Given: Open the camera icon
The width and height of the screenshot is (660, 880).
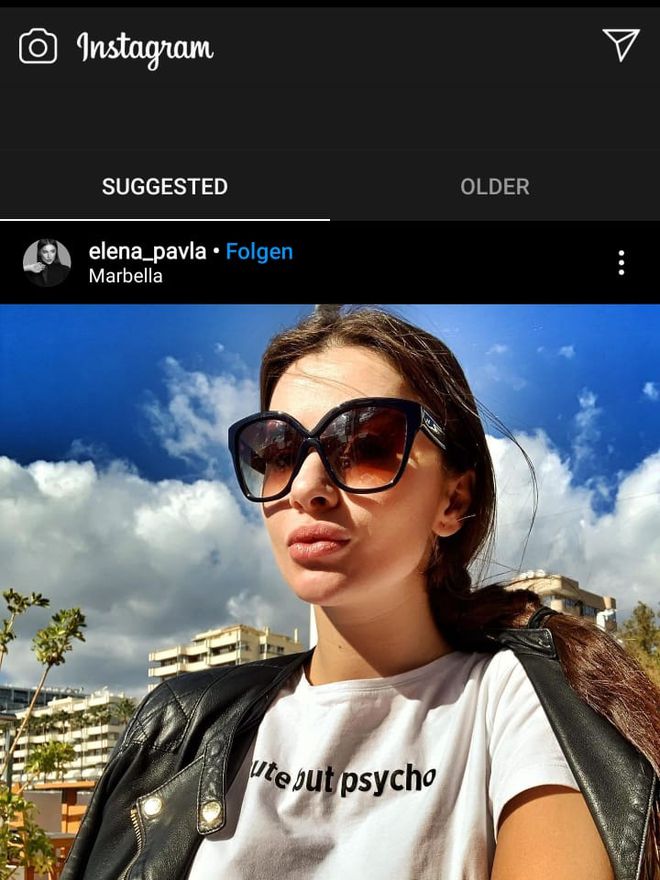Looking at the screenshot, I should tap(38, 46).
